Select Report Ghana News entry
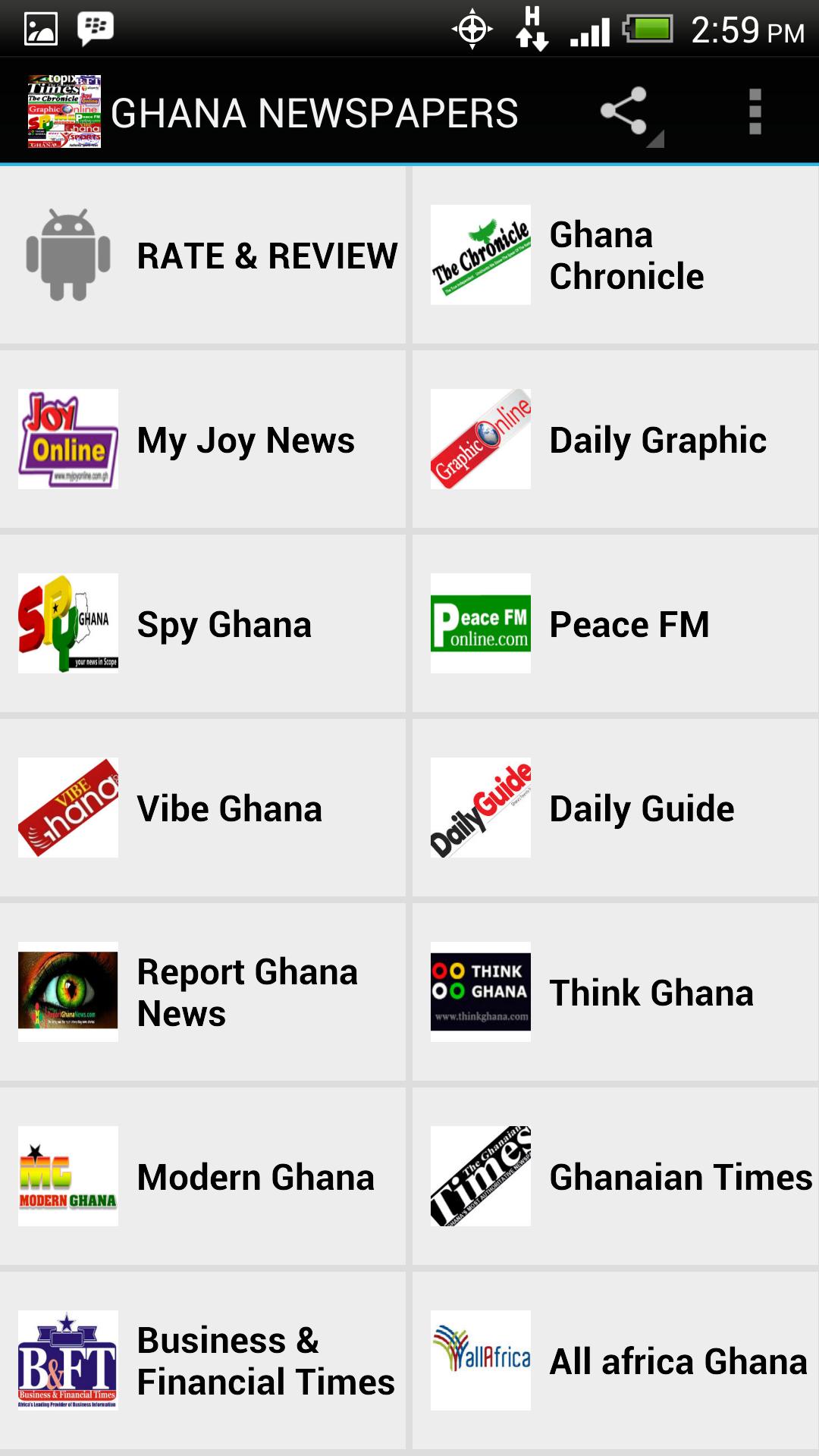 pyautogui.click(x=246, y=992)
